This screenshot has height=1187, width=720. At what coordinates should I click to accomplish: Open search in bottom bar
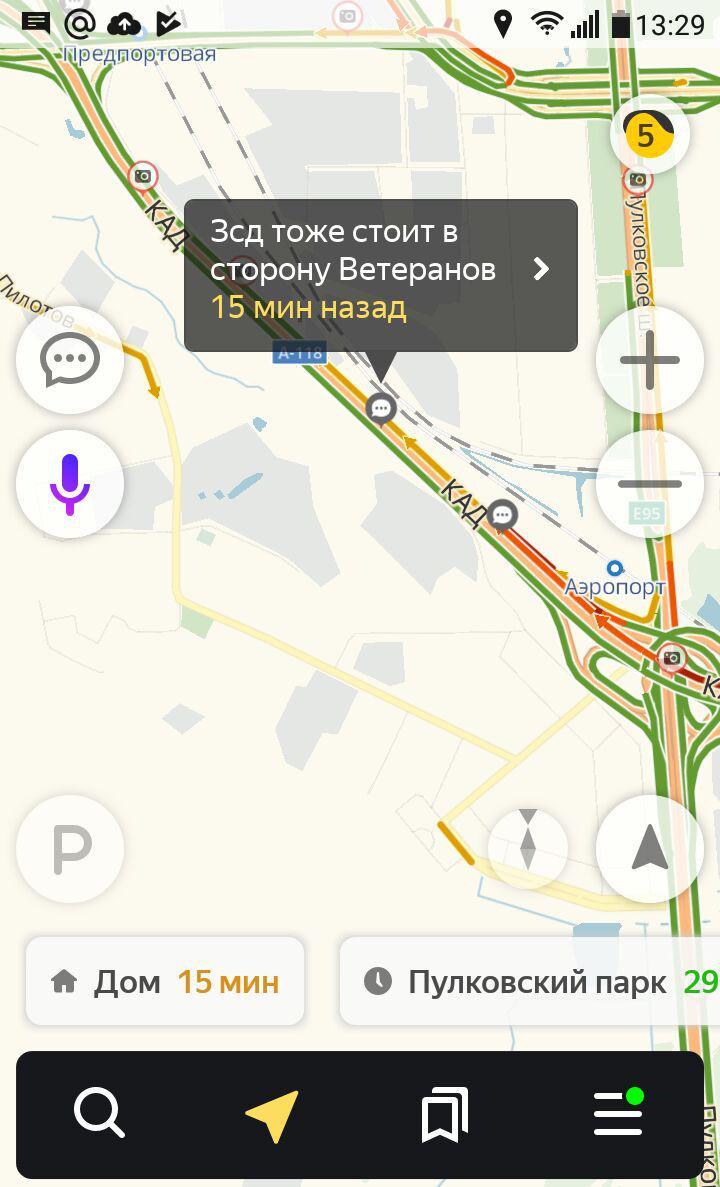tap(99, 1113)
